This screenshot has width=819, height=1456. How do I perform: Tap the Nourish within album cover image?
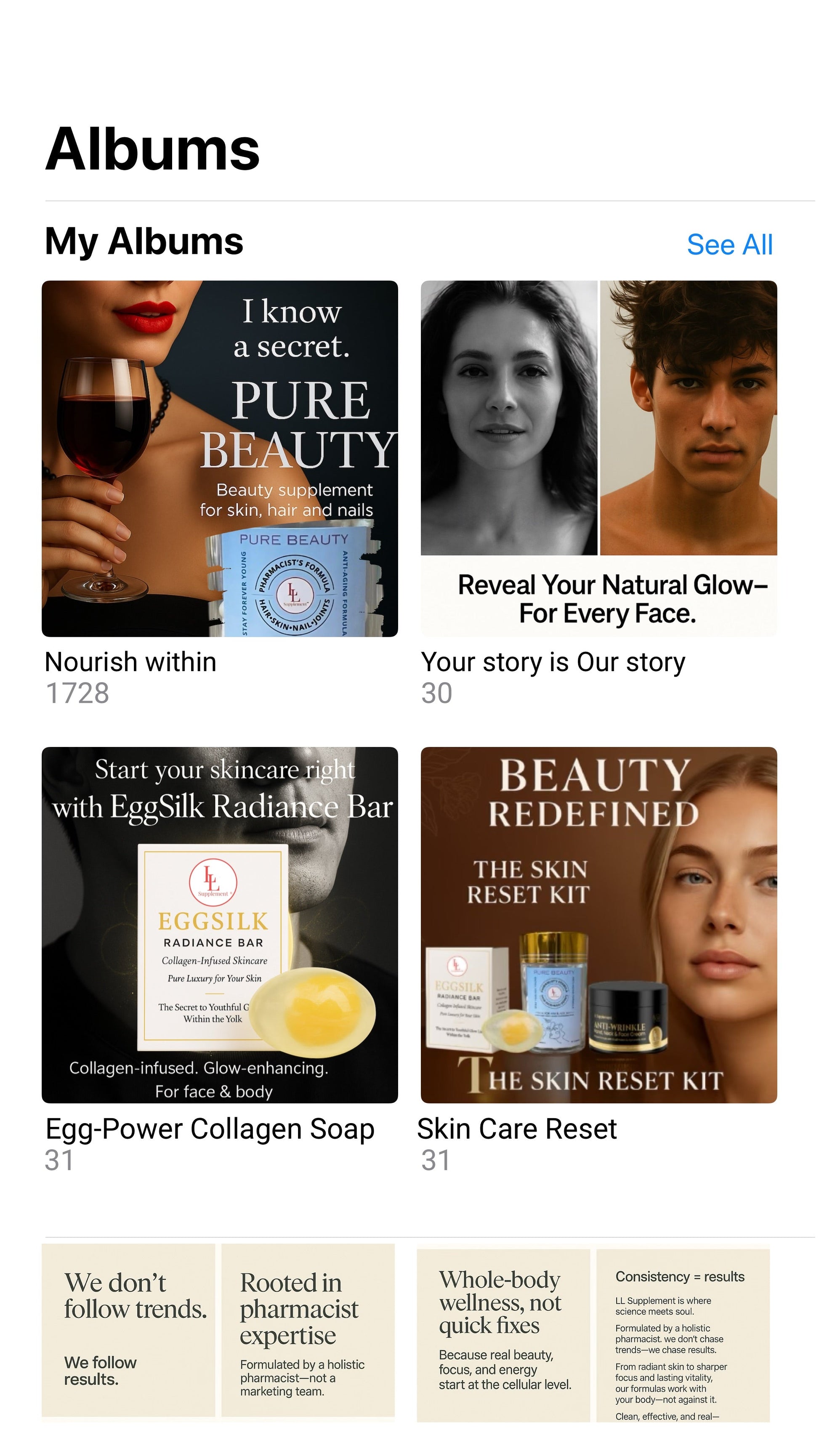(220, 463)
